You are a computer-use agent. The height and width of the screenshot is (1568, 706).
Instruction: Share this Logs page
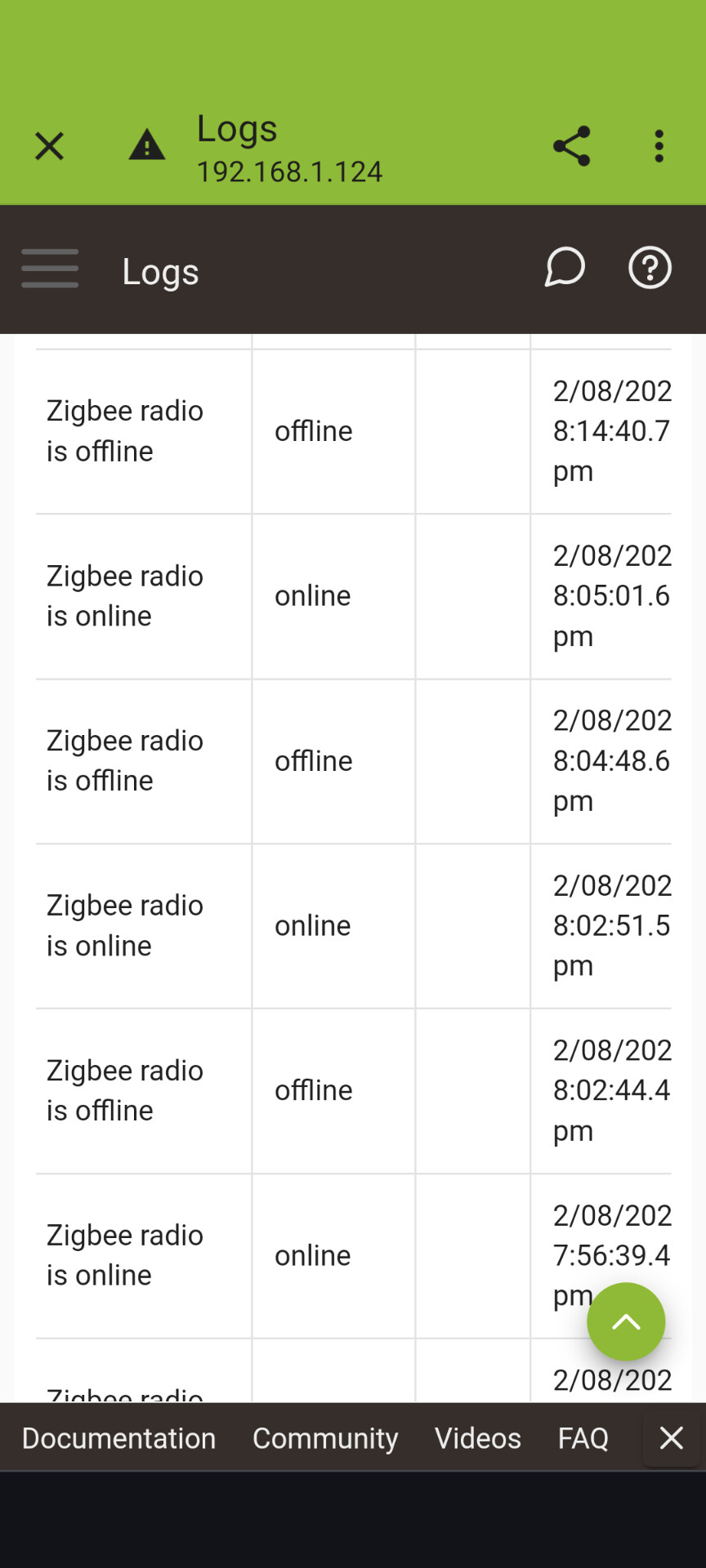click(572, 146)
